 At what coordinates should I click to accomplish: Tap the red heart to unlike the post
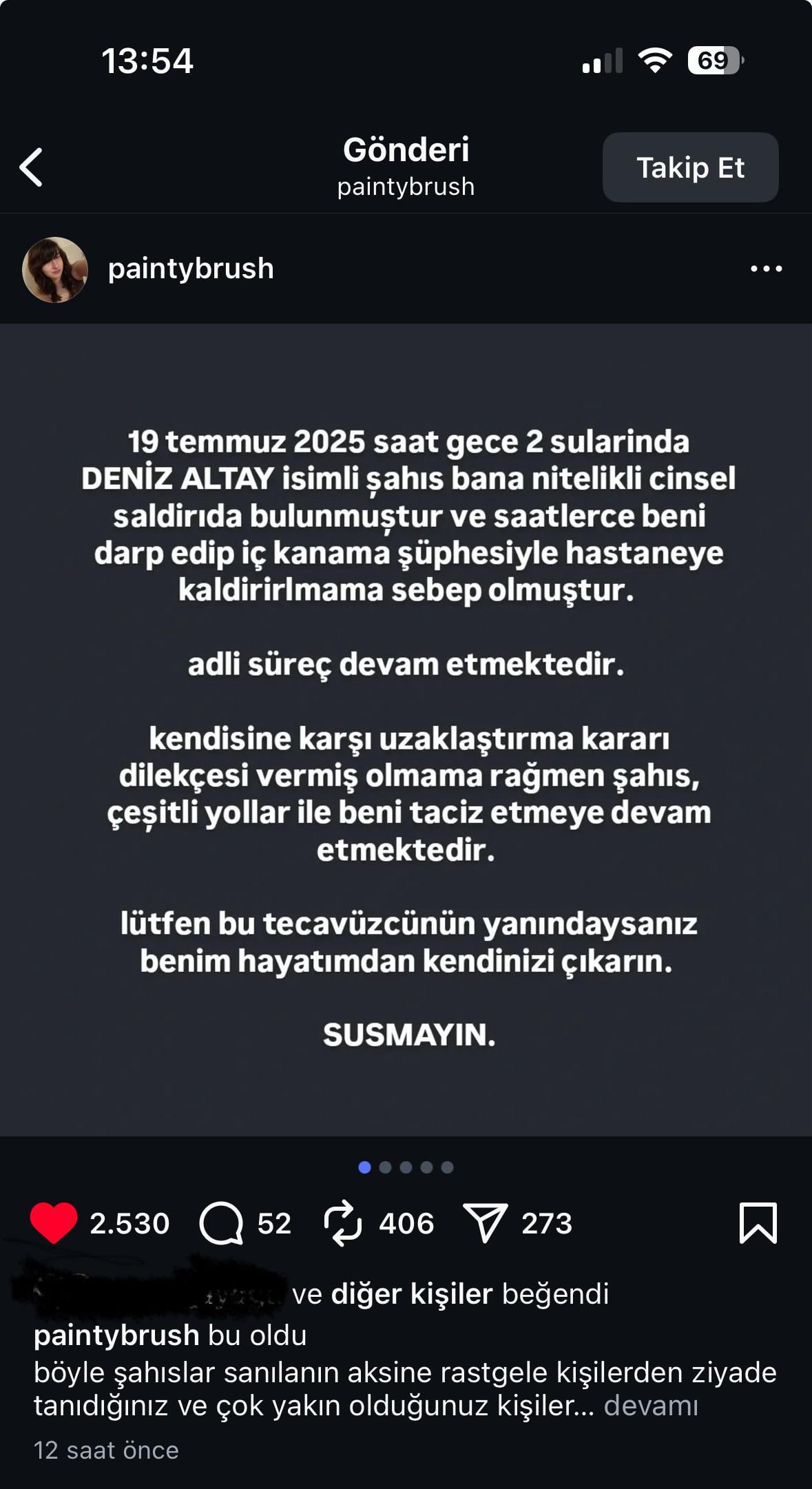tap(54, 1223)
